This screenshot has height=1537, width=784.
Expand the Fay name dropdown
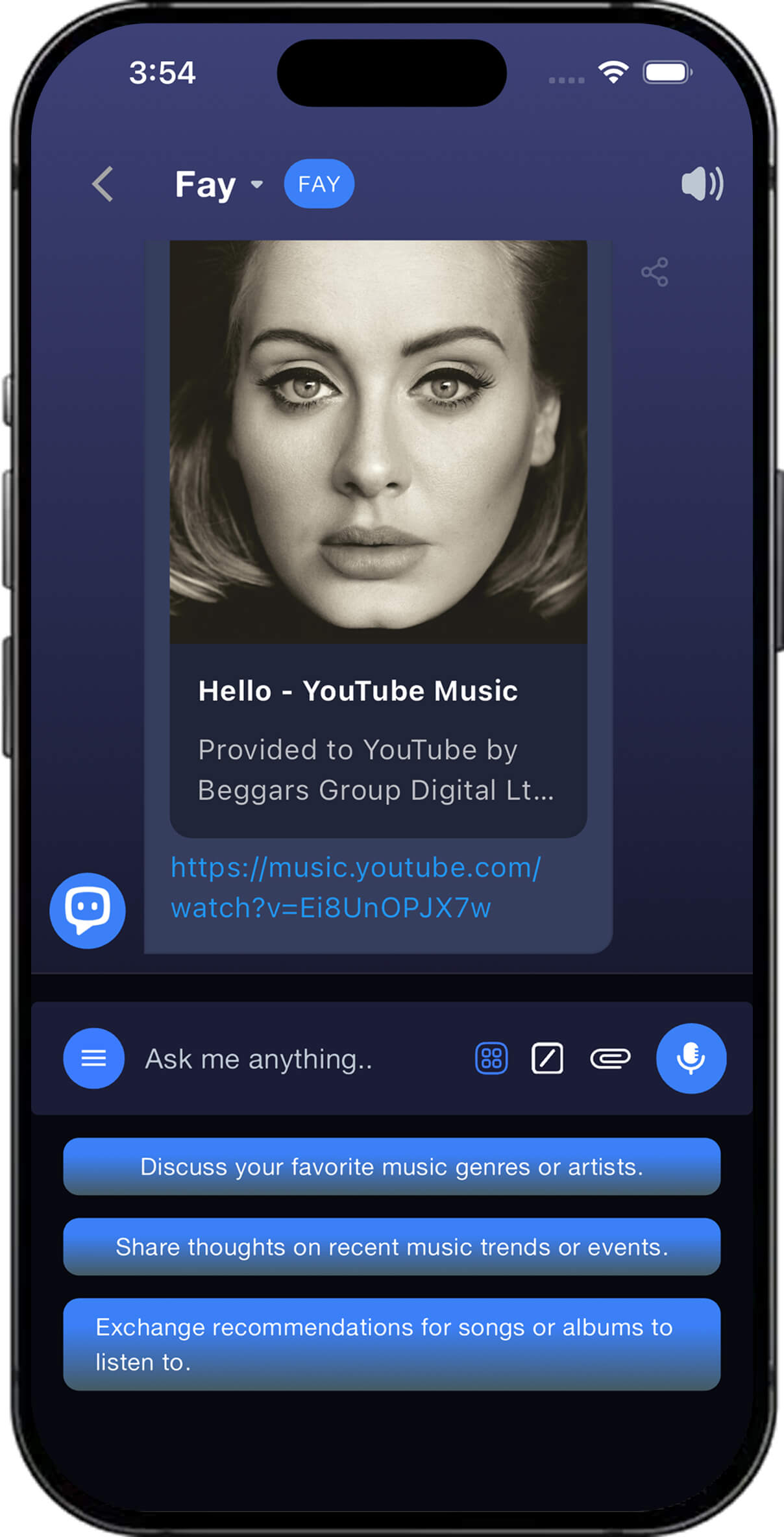257,184
